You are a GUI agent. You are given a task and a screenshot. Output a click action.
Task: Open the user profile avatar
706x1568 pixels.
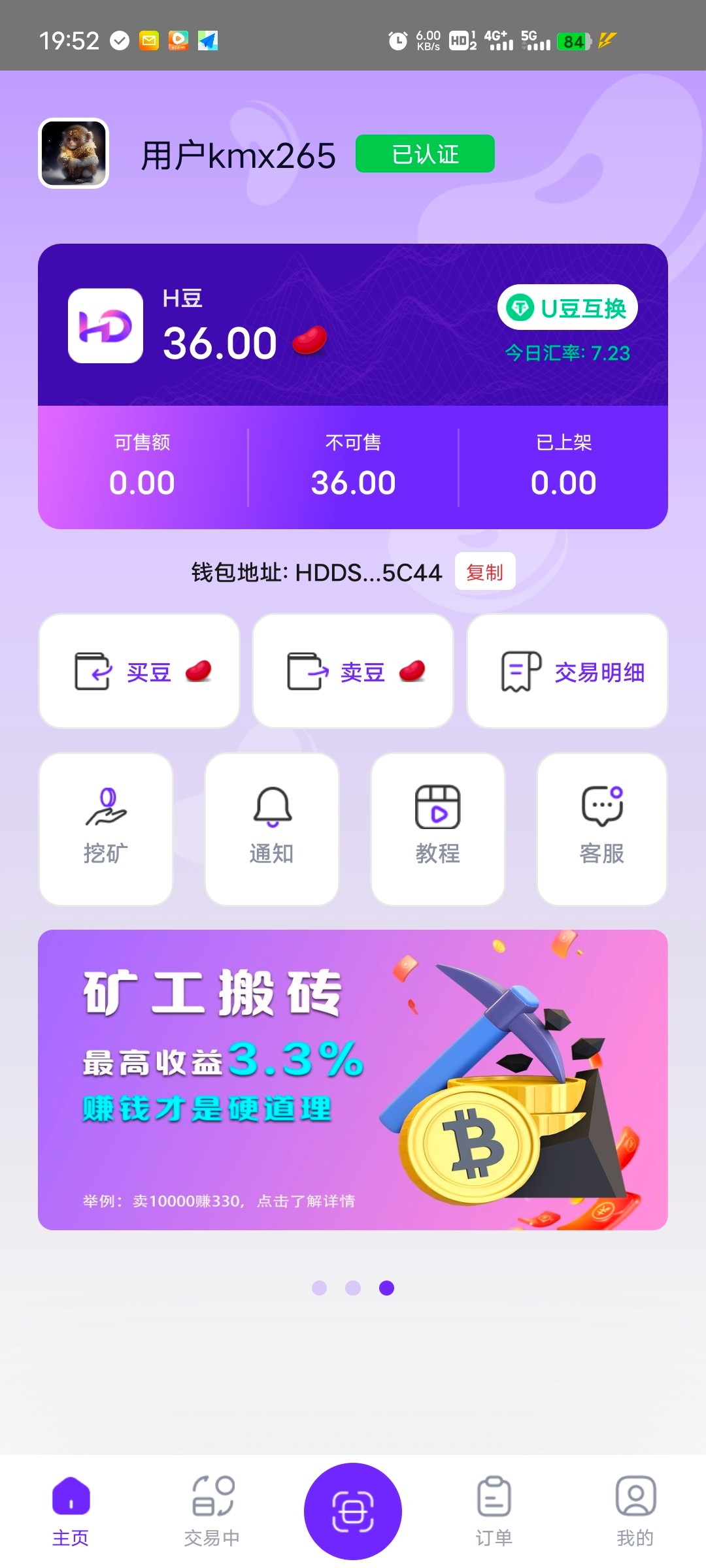pyautogui.click(x=74, y=154)
